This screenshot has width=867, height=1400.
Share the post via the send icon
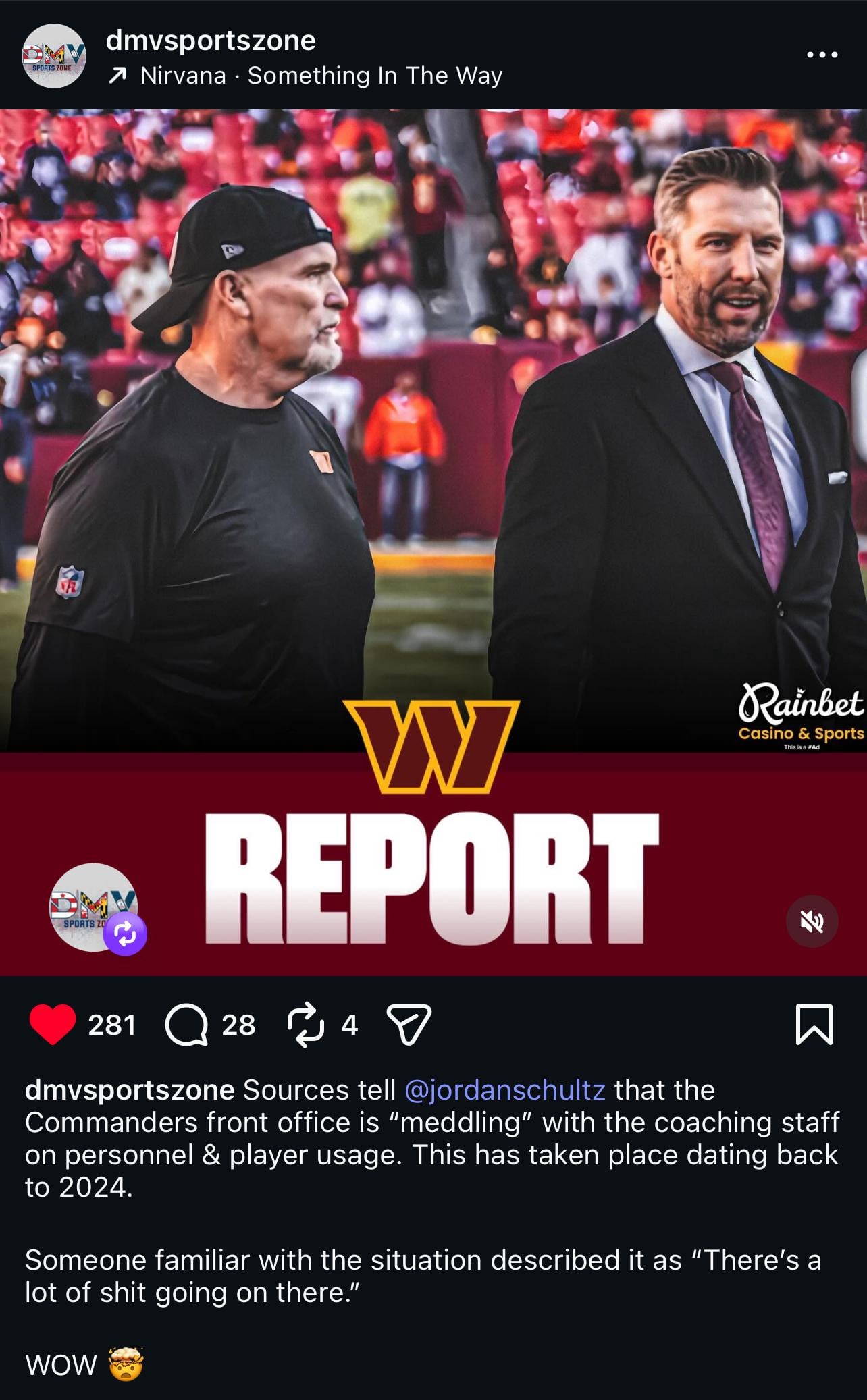pos(409,1025)
